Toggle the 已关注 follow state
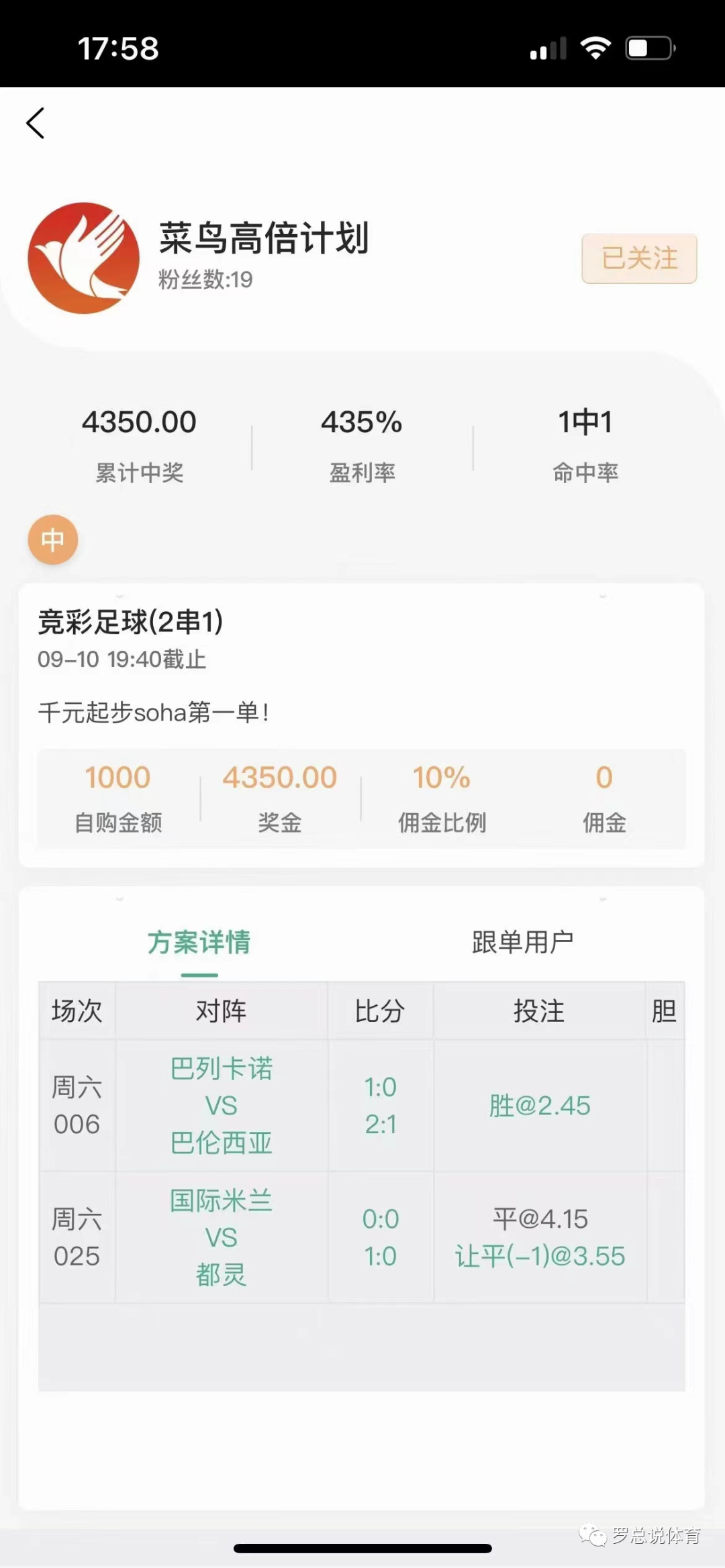The width and height of the screenshot is (725, 1568). pyautogui.click(x=638, y=258)
